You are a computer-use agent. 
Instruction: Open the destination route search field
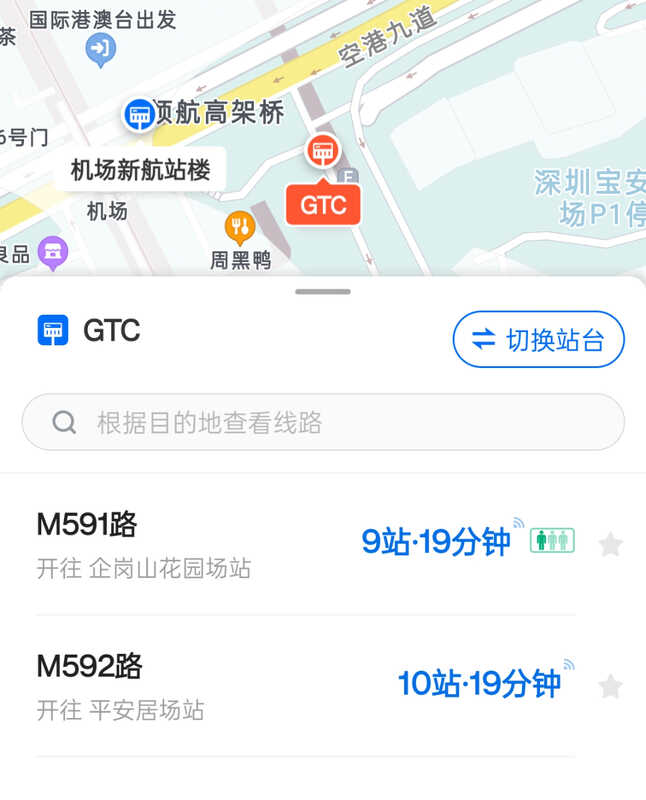point(323,422)
